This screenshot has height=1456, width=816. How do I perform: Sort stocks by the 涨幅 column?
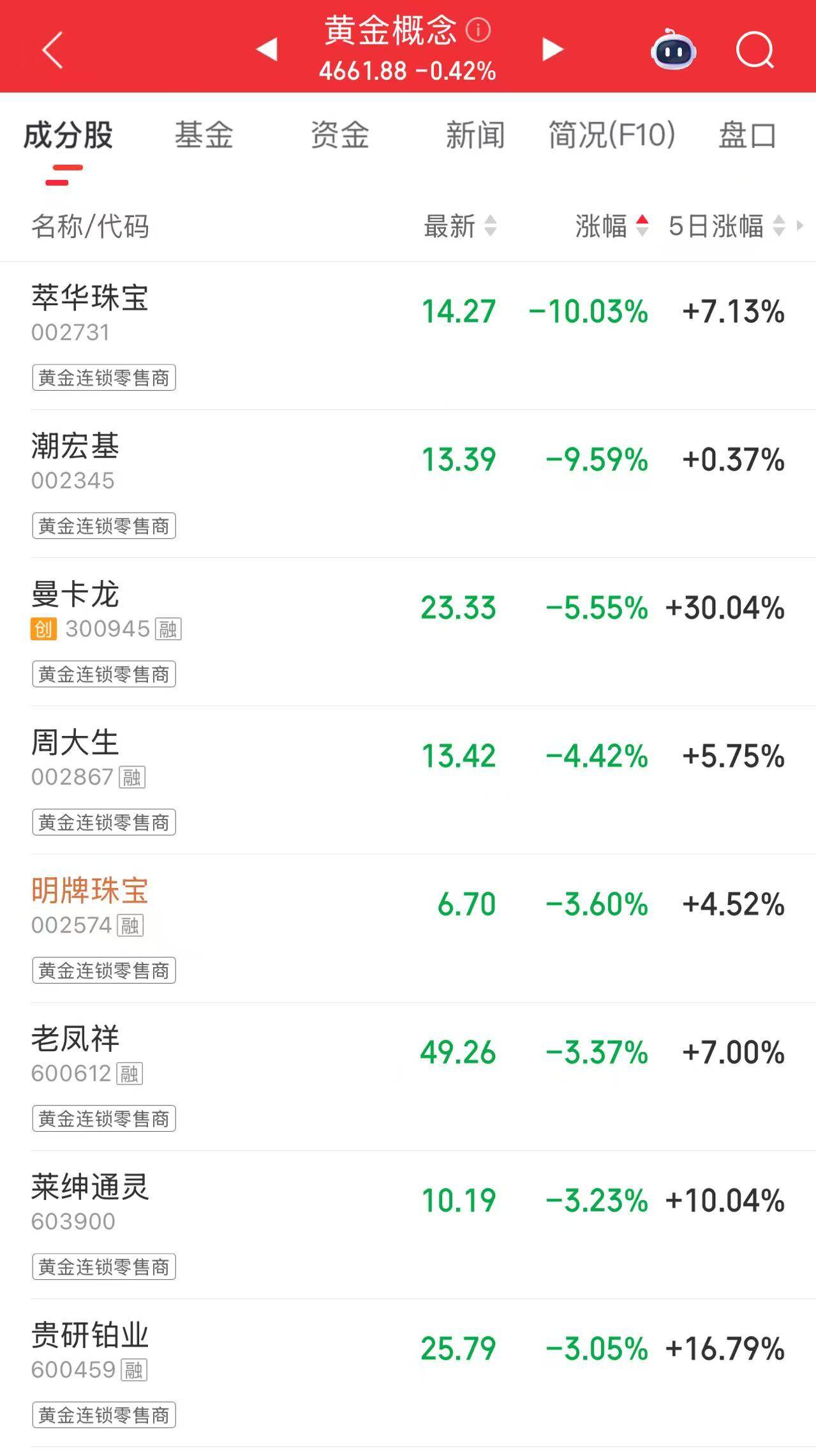(611, 226)
